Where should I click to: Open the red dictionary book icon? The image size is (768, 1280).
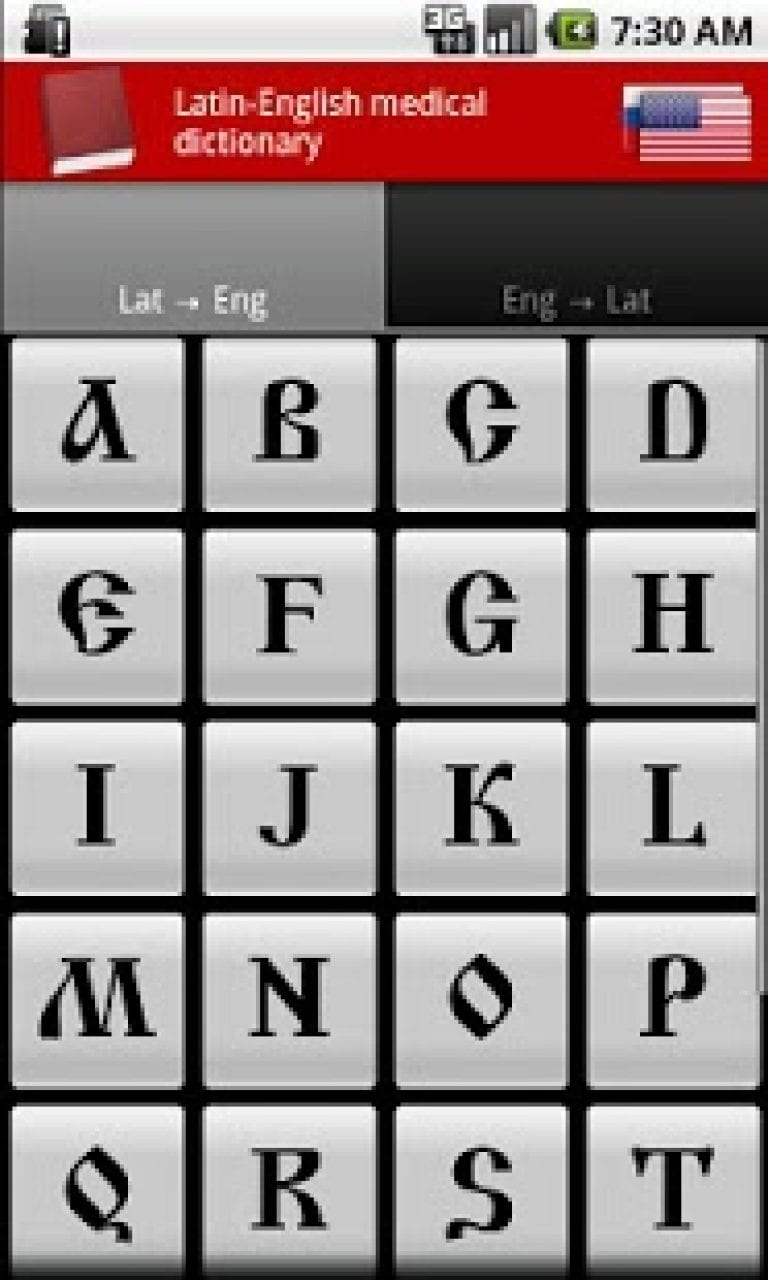(x=85, y=120)
